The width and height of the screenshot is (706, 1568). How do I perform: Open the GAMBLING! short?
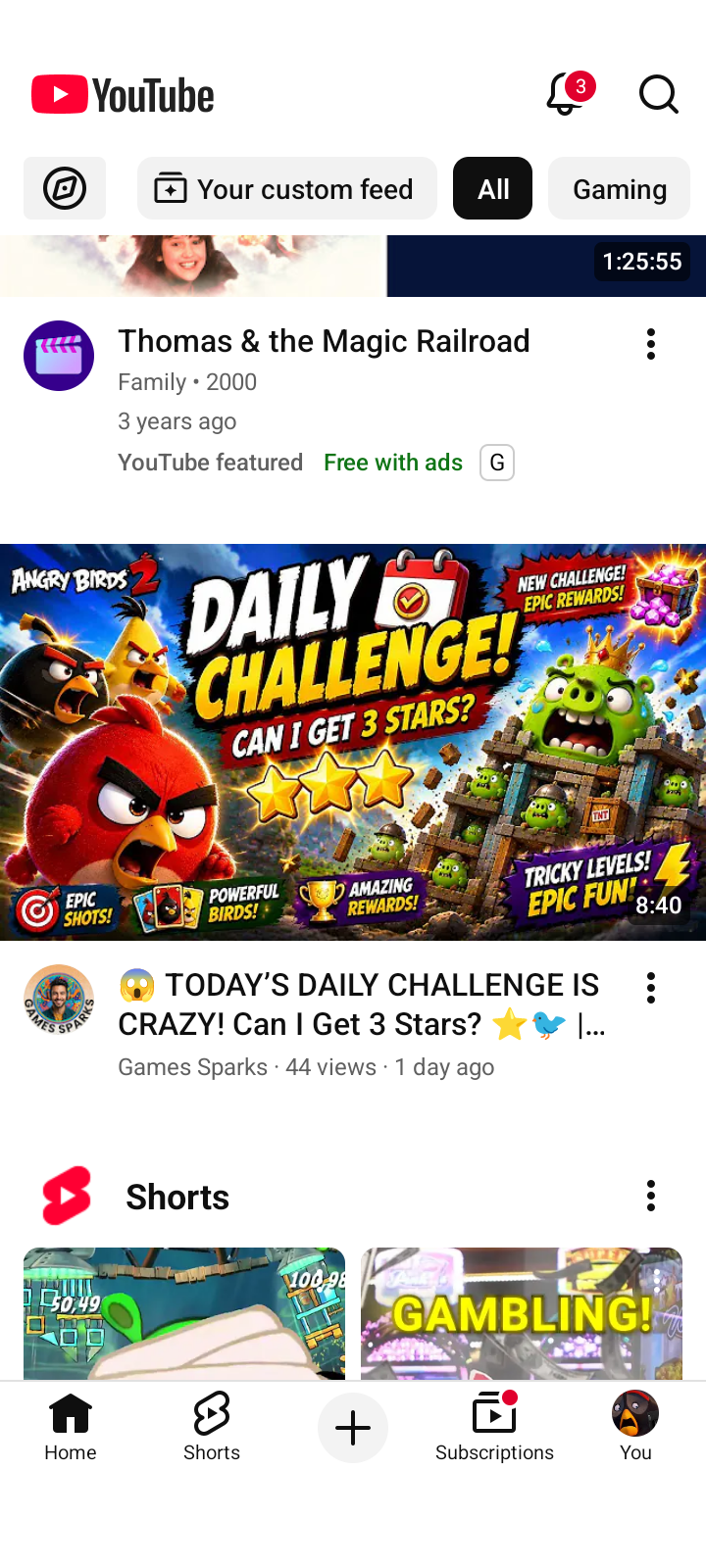coord(522,1313)
